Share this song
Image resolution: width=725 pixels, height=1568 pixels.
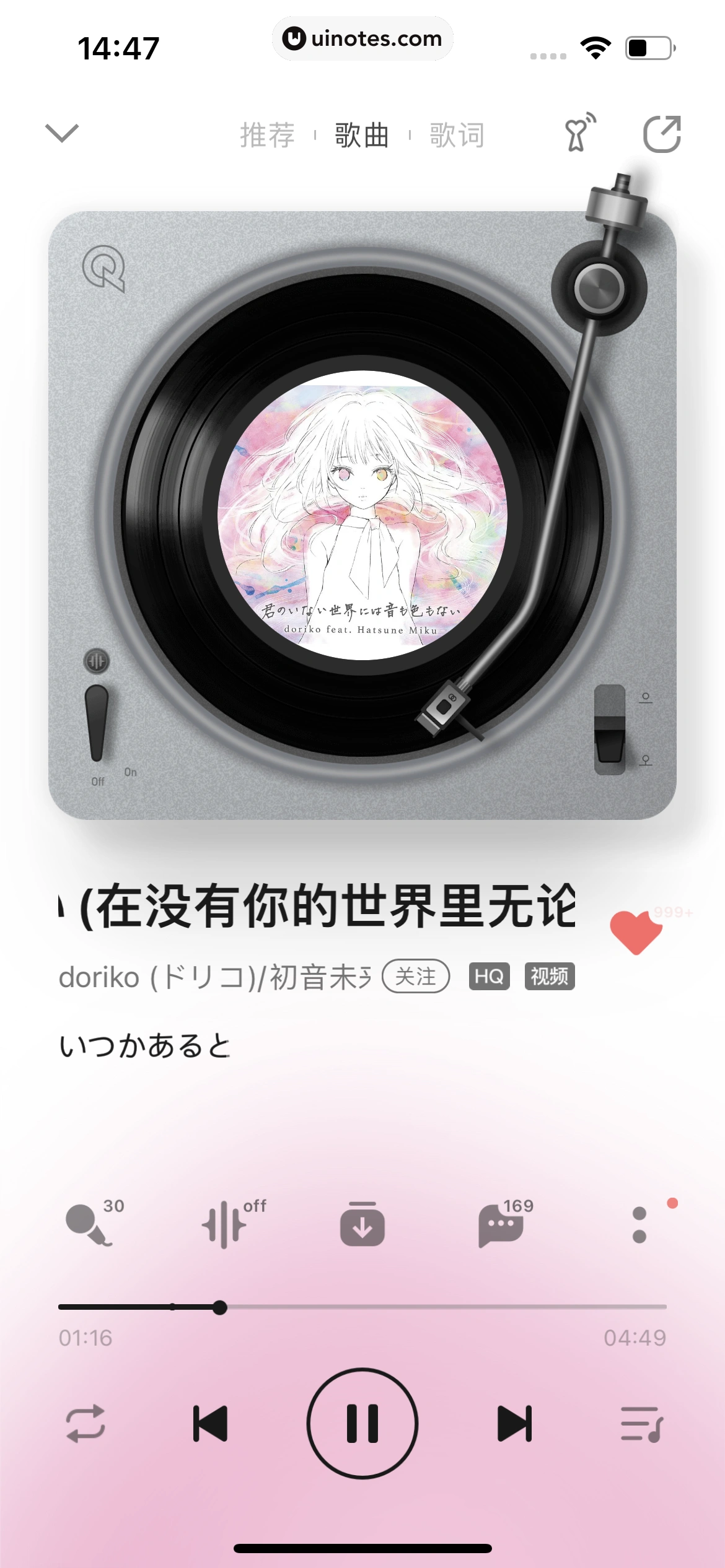tap(662, 134)
